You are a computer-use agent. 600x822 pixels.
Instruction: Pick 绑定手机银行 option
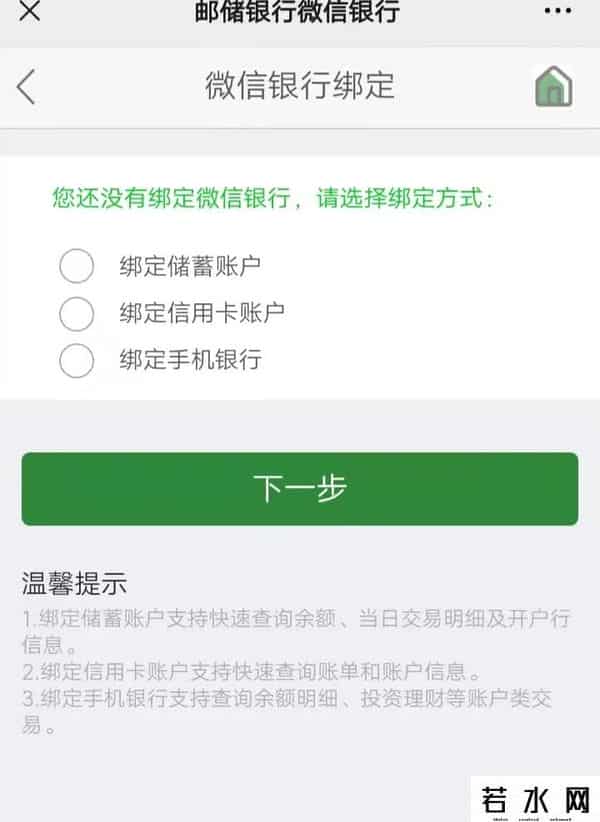[x=77, y=360]
